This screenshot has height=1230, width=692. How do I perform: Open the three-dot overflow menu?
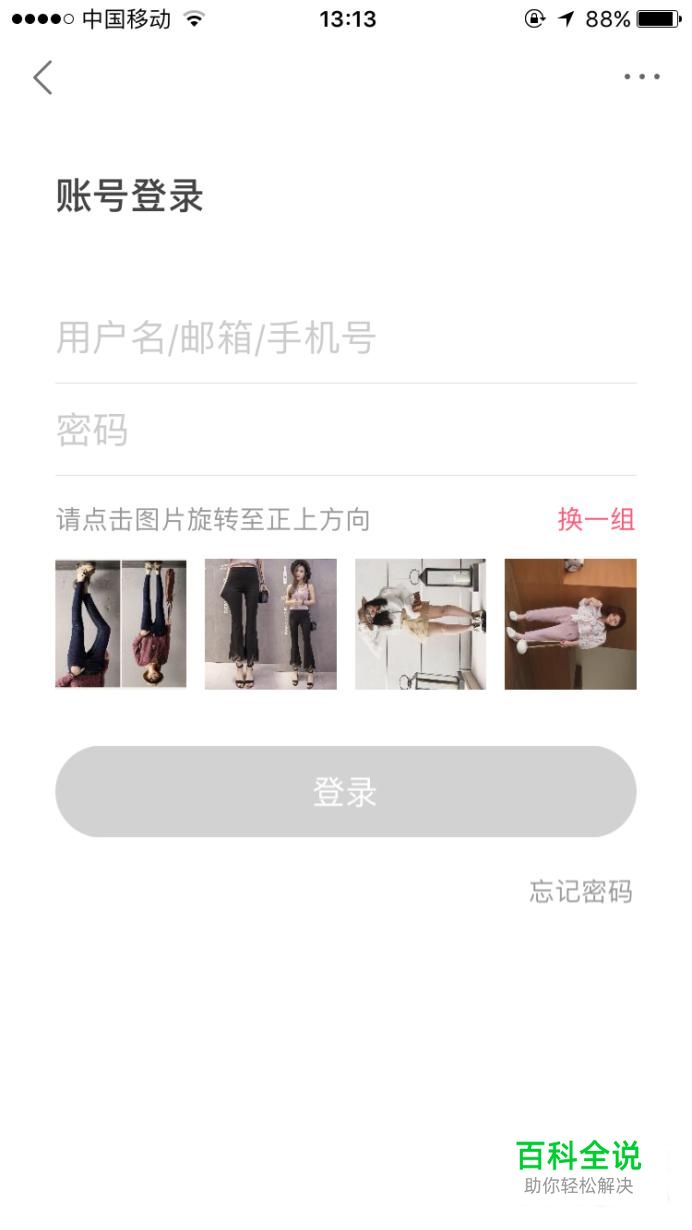click(x=641, y=77)
